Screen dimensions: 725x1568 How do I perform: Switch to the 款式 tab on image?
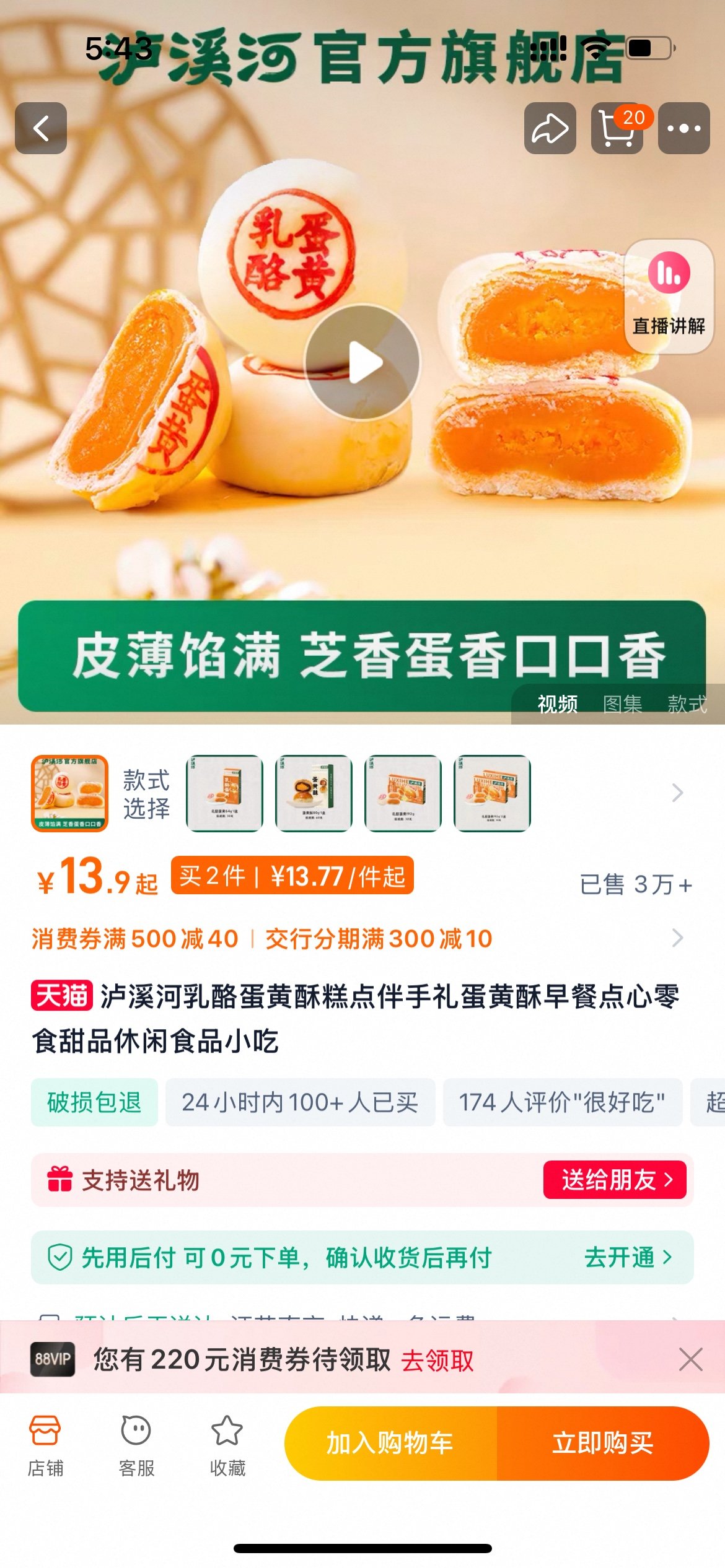687,703
